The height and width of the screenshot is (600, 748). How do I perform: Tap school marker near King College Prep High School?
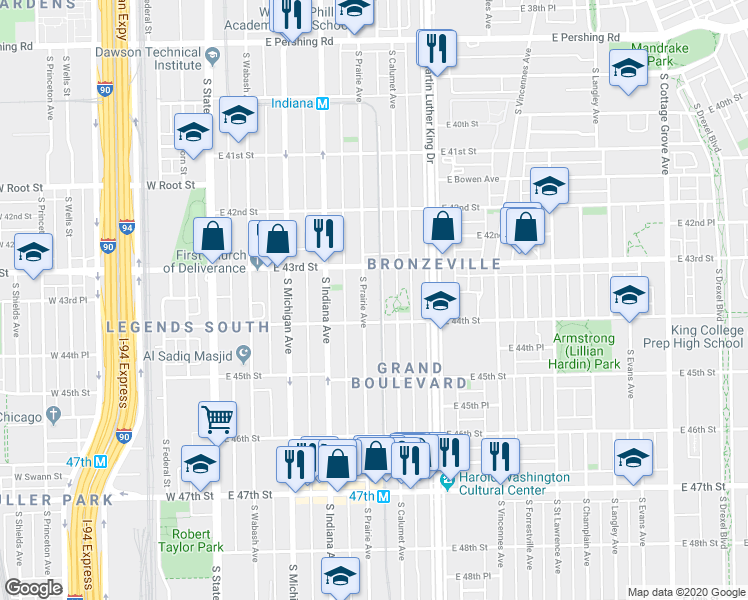[629, 295]
